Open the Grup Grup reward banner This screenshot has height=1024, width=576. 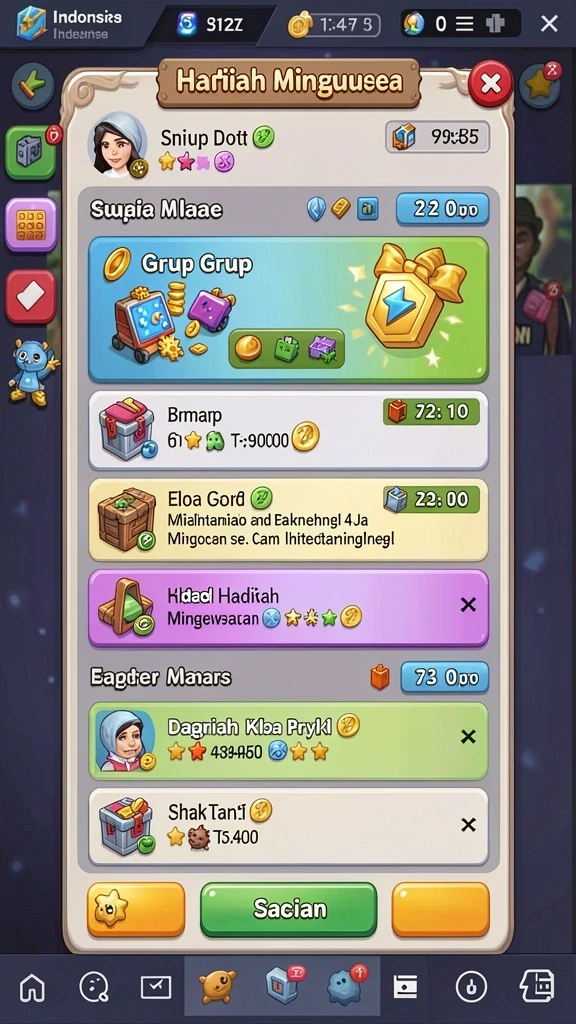(288, 310)
